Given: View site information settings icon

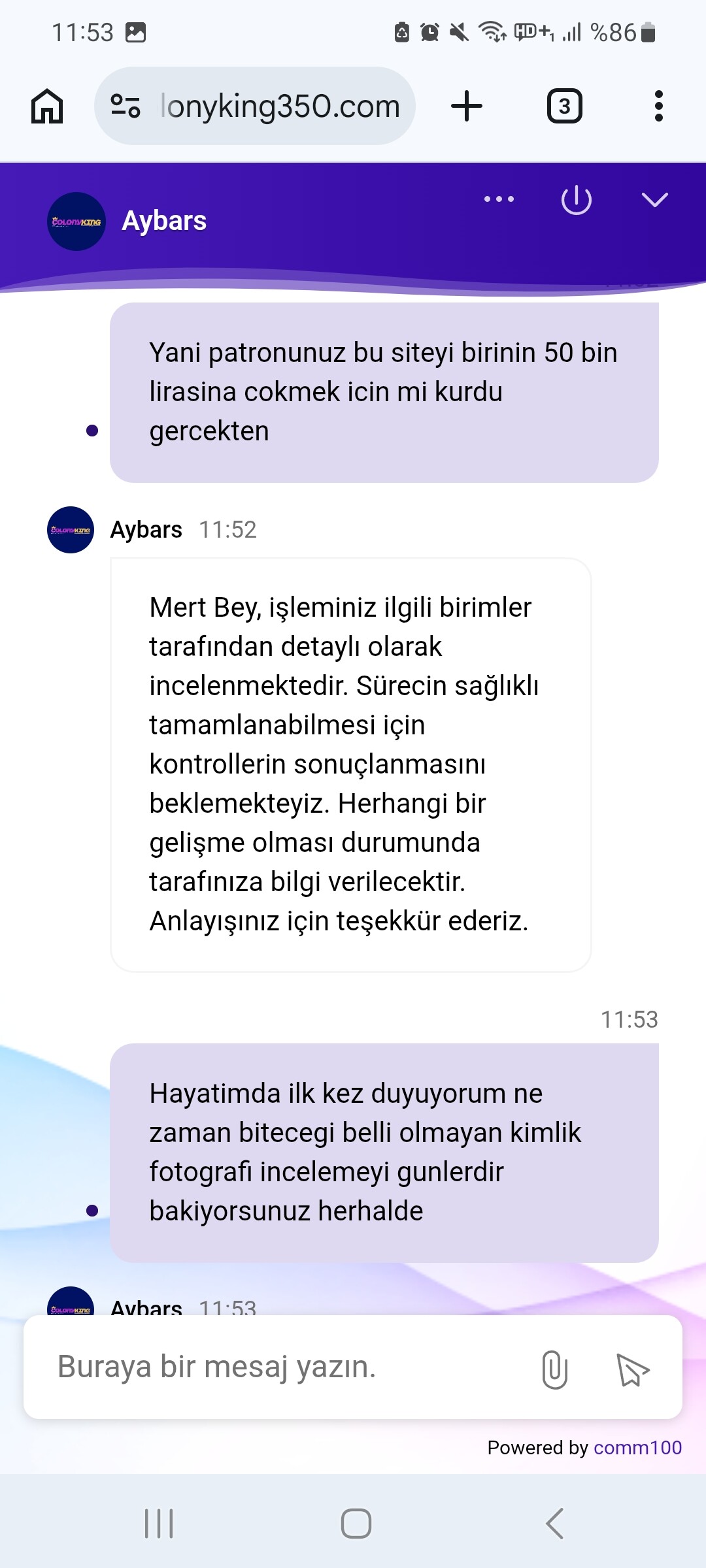Looking at the screenshot, I should 126,106.
